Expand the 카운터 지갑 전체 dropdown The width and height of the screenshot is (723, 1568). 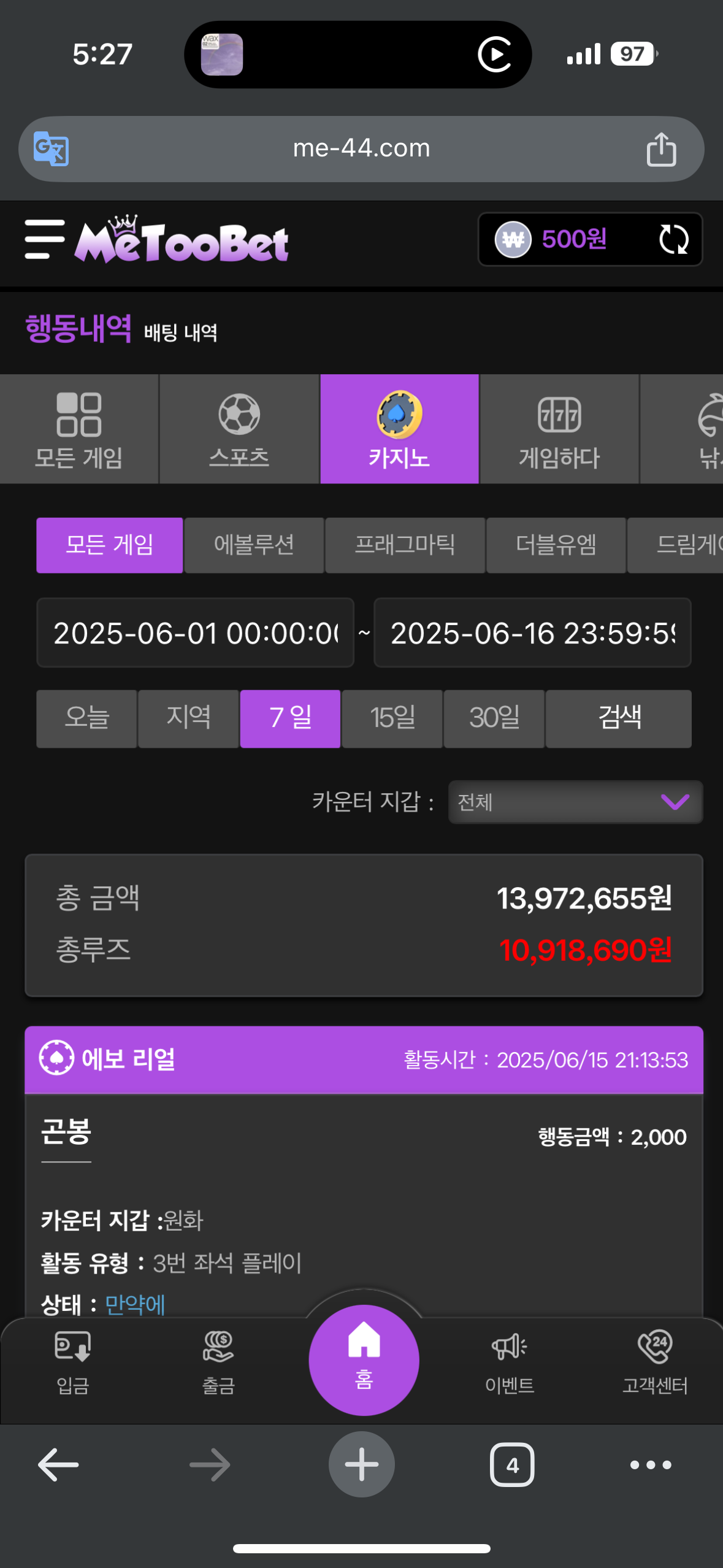[575, 802]
